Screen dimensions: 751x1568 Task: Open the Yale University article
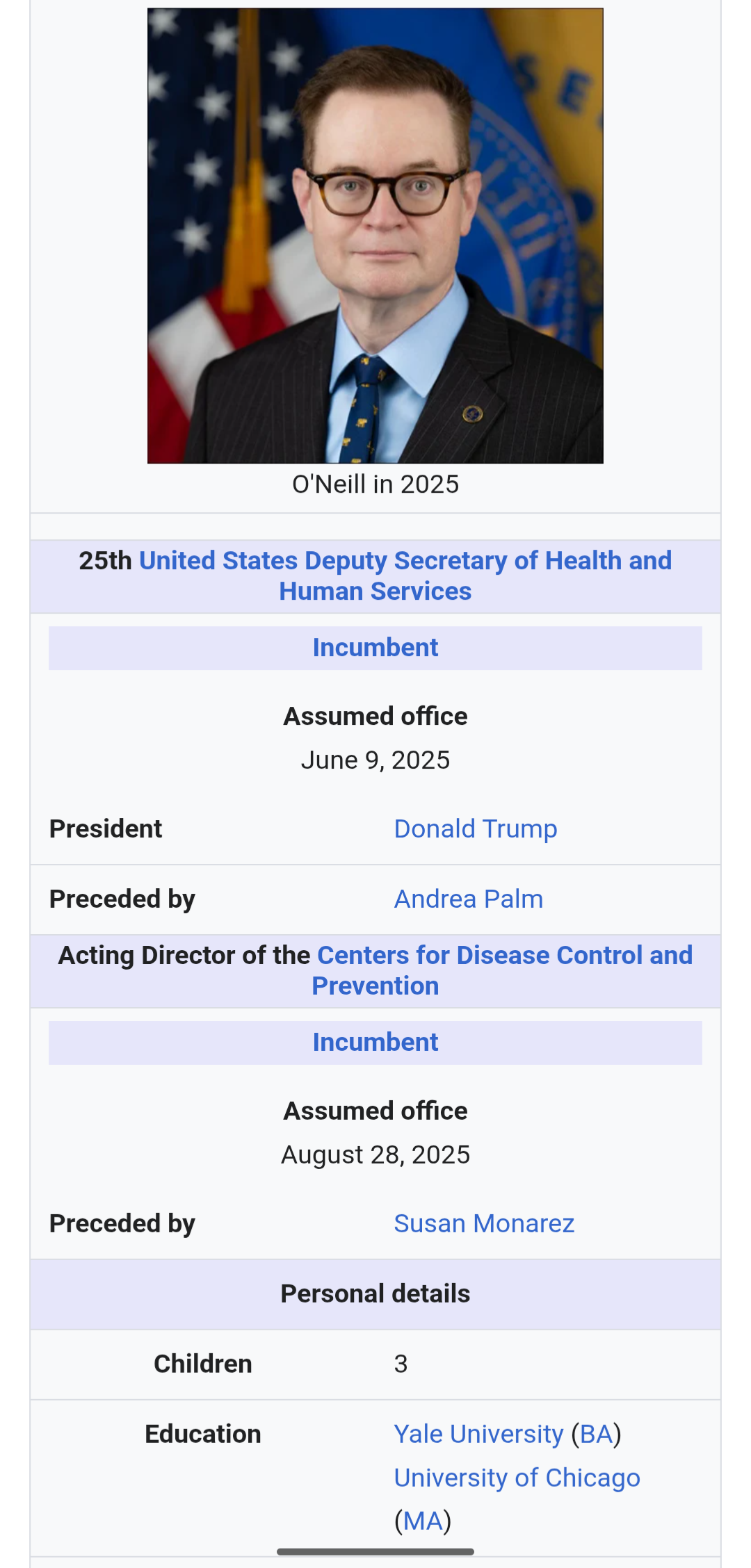(x=478, y=1435)
